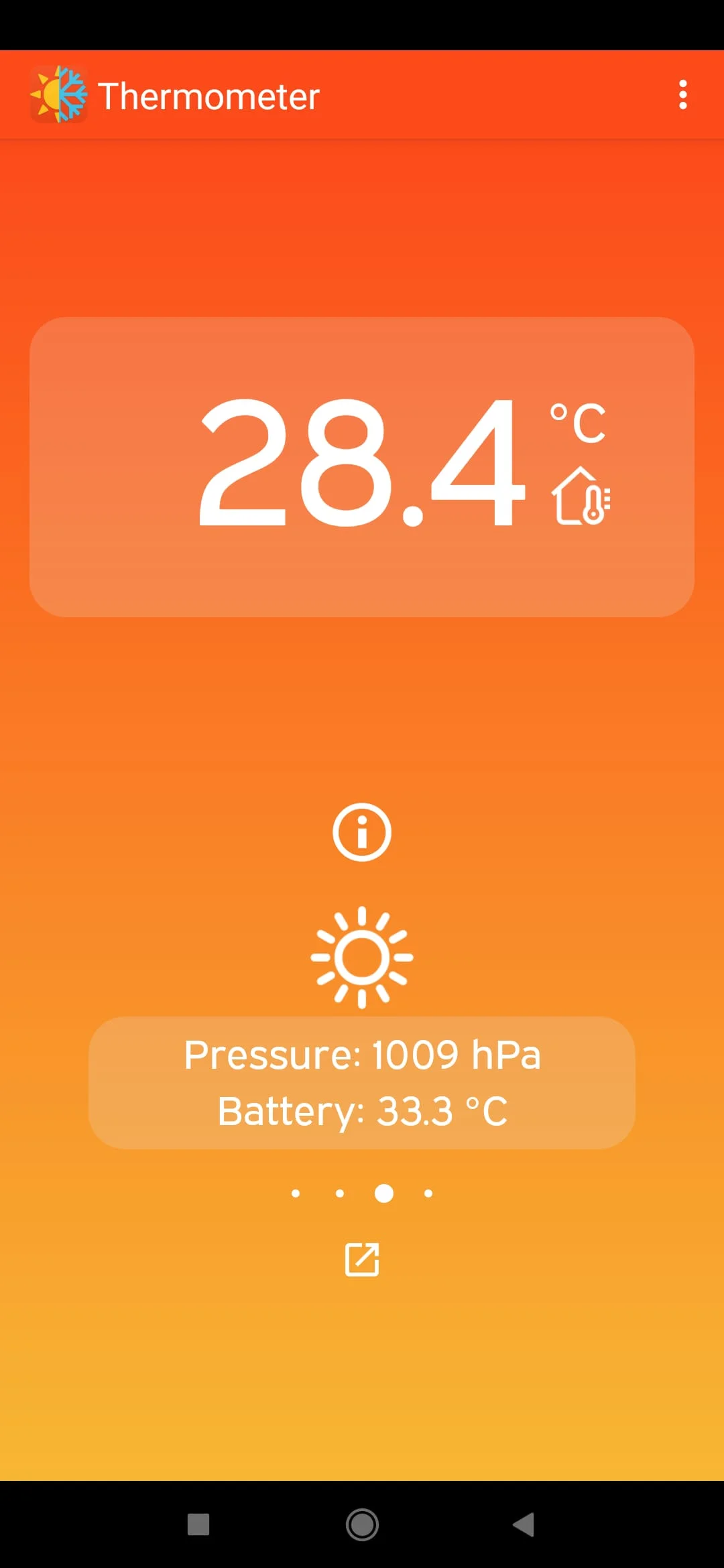Screen dimensions: 724x1568
Task: Tap the active third page indicator dot
Action: point(383,1193)
